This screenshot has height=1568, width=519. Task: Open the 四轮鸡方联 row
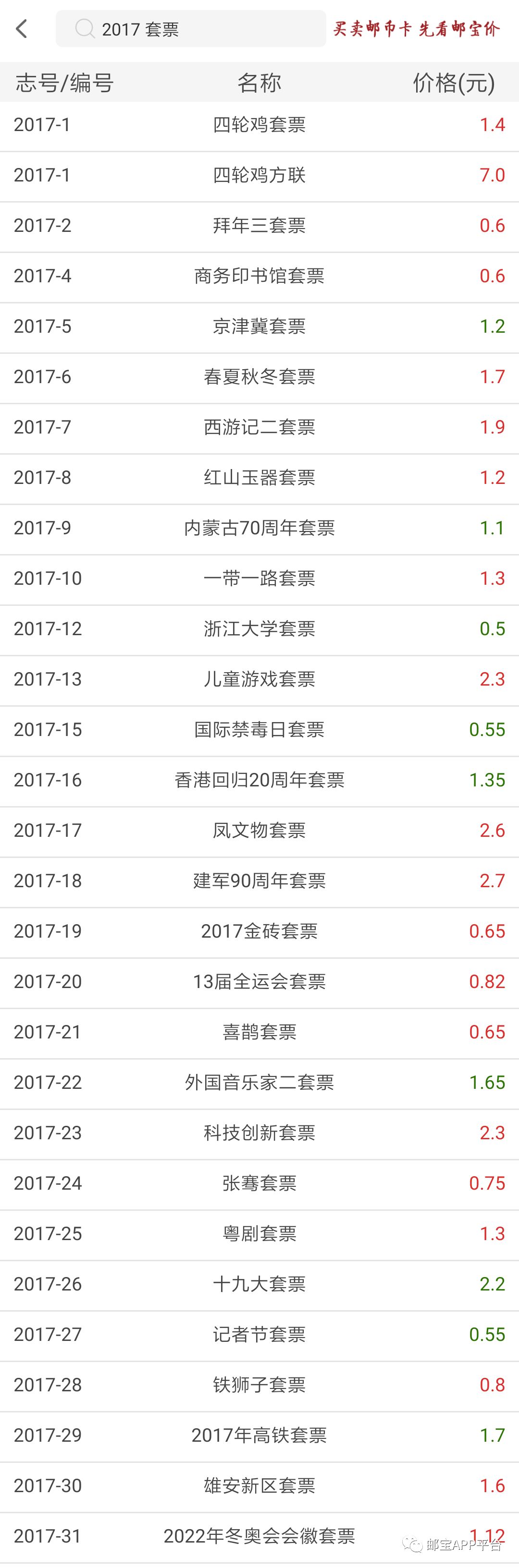coord(259,175)
